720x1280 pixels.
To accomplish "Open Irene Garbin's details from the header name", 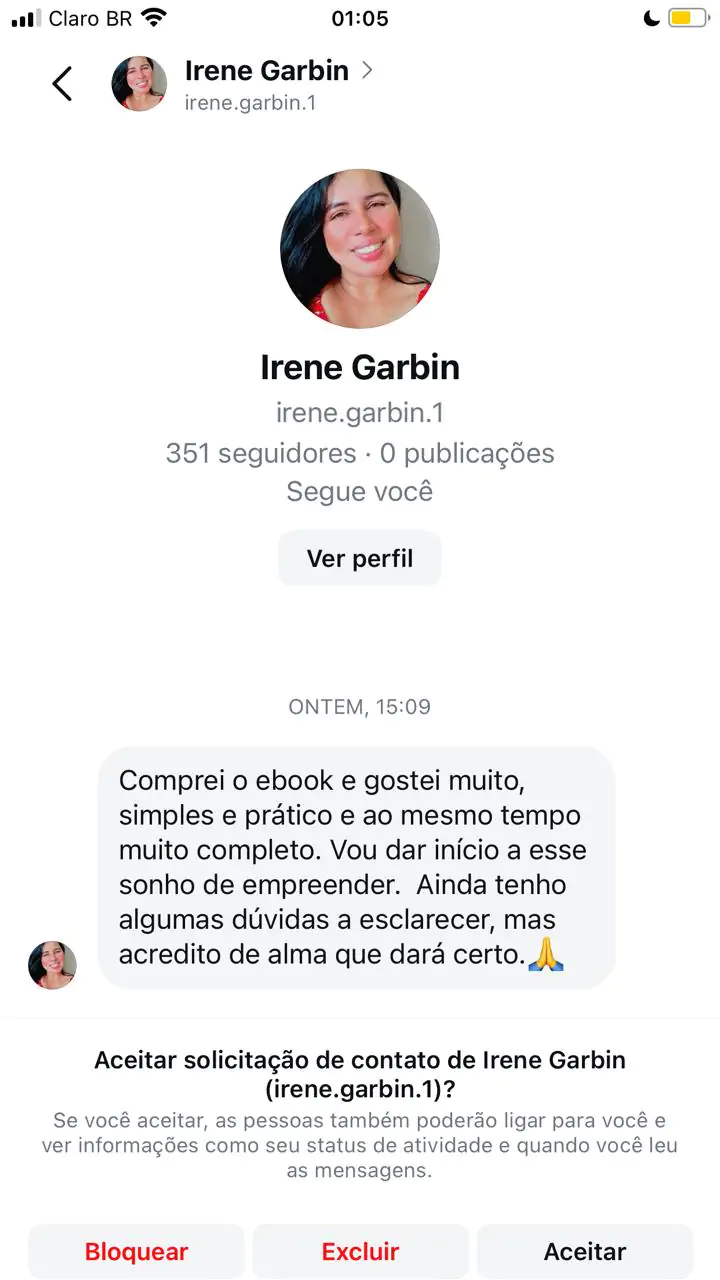I will click(x=267, y=71).
